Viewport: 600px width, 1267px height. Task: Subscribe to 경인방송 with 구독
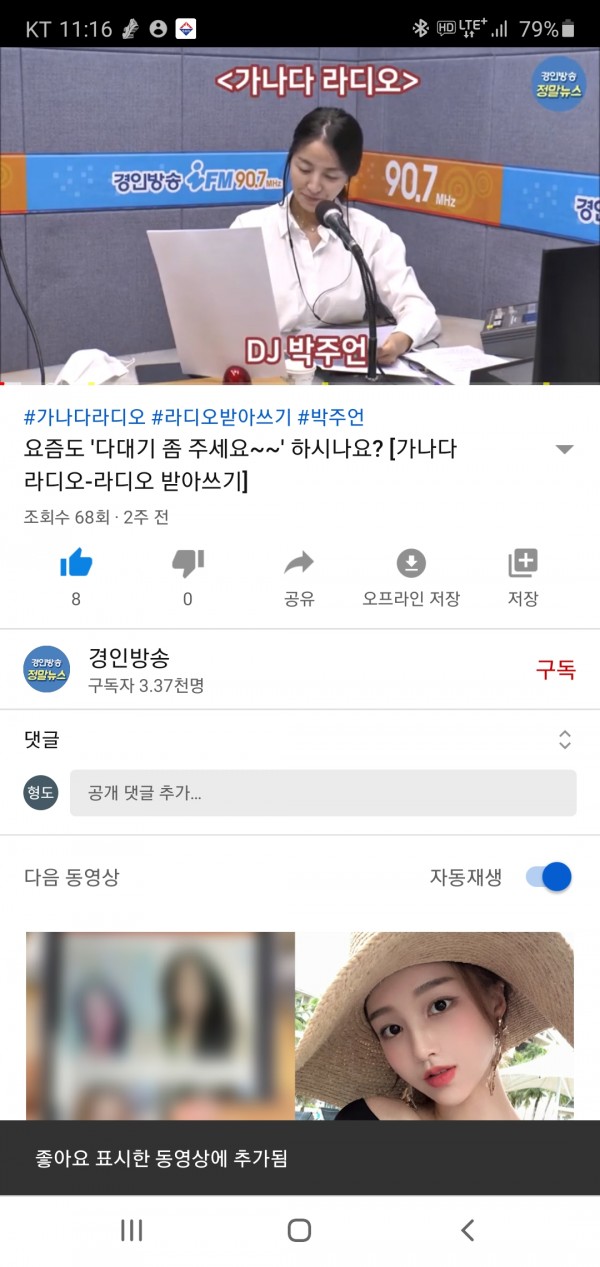coord(555,670)
